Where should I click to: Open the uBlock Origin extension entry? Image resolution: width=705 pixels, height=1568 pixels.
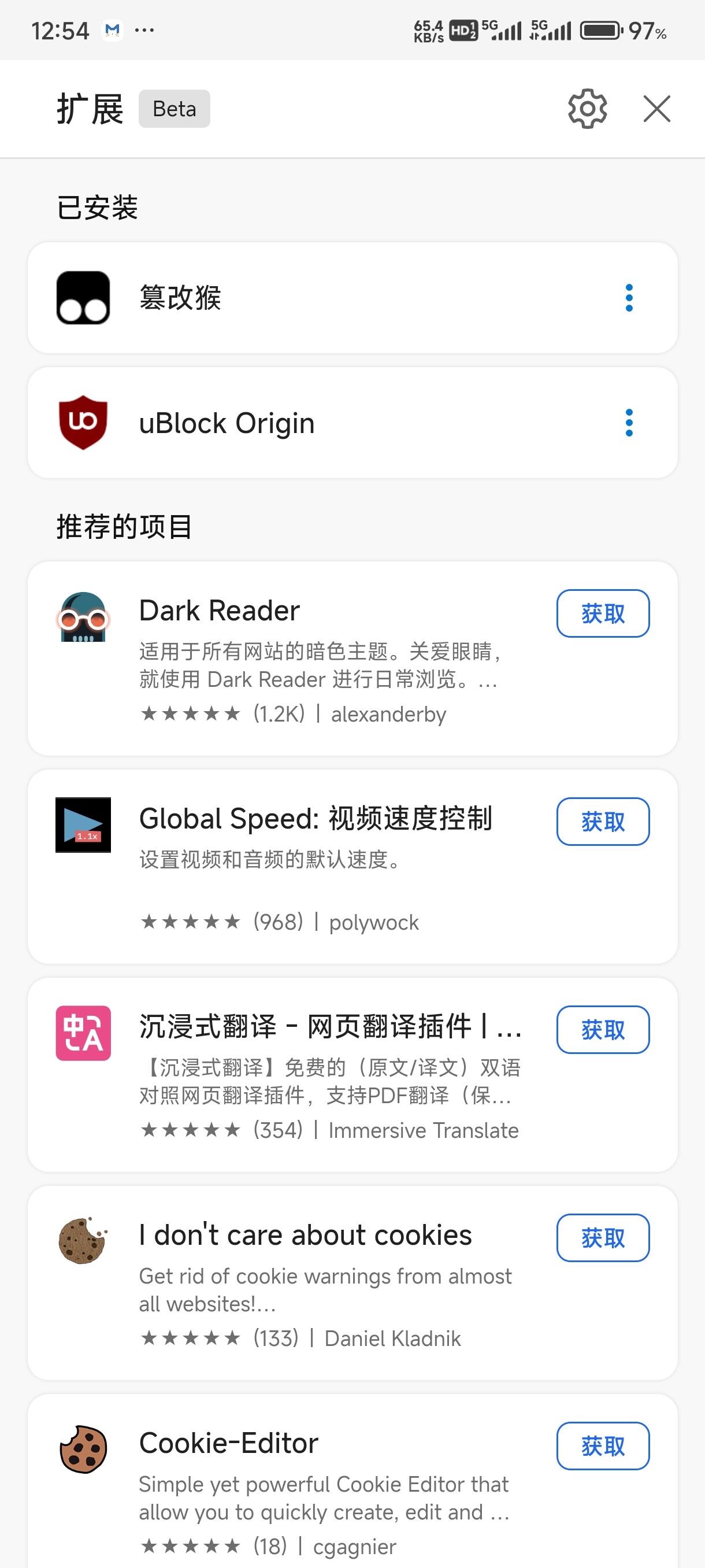[x=352, y=423]
